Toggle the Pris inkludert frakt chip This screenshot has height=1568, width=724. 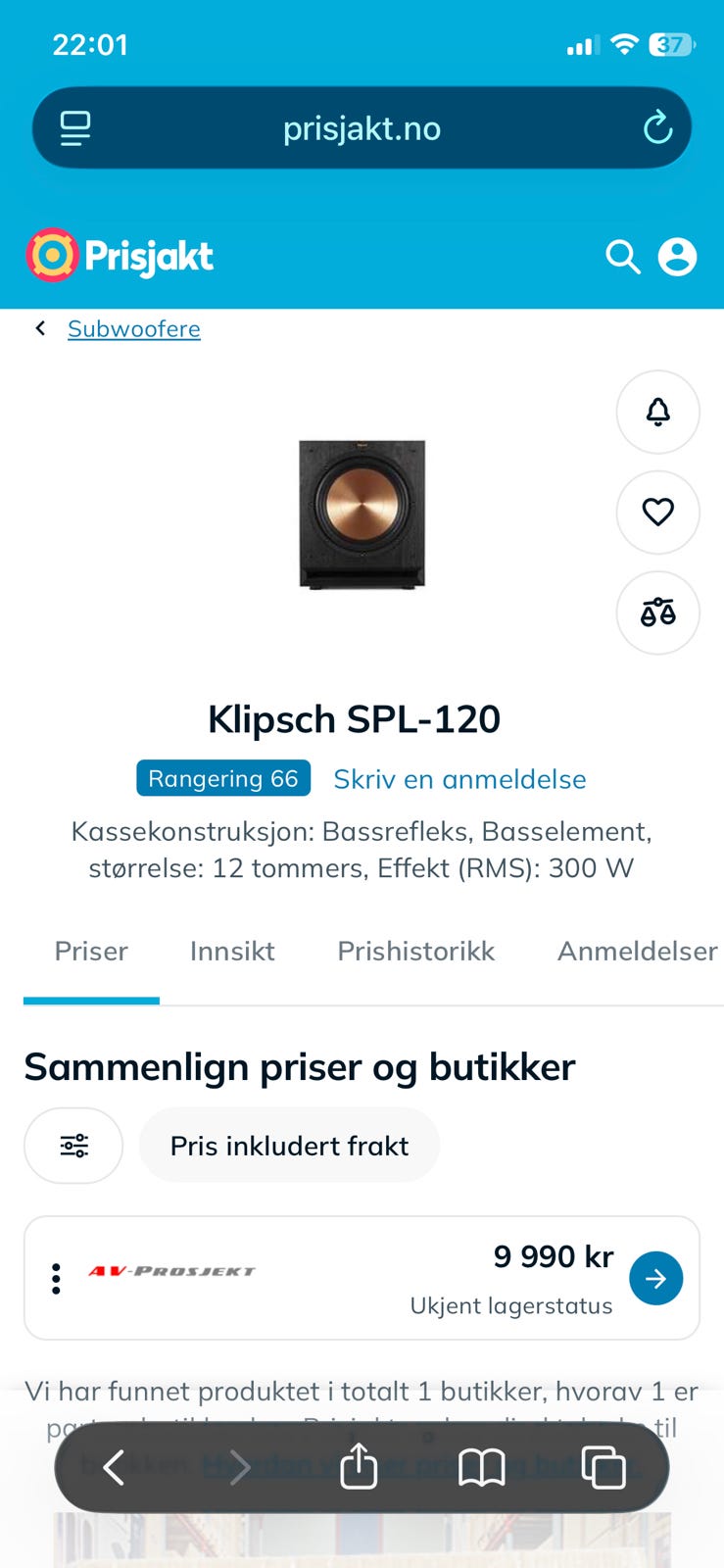click(x=289, y=1146)
